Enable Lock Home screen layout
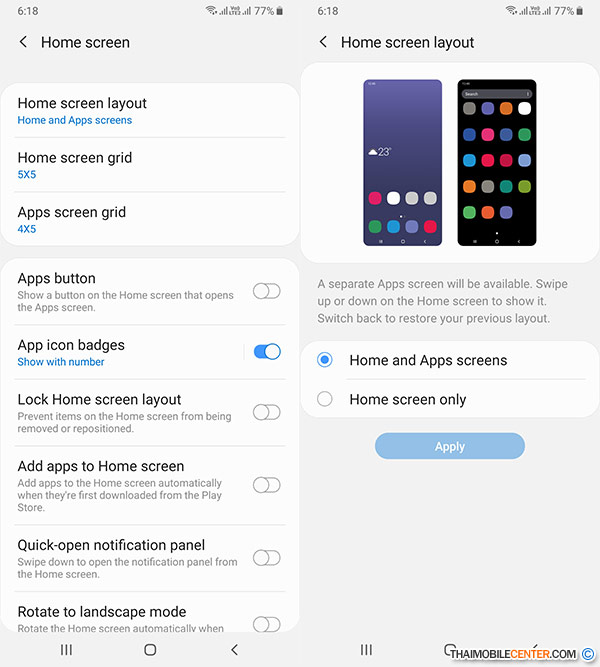Viewport: 600px width, 667px height. point(266,412)
